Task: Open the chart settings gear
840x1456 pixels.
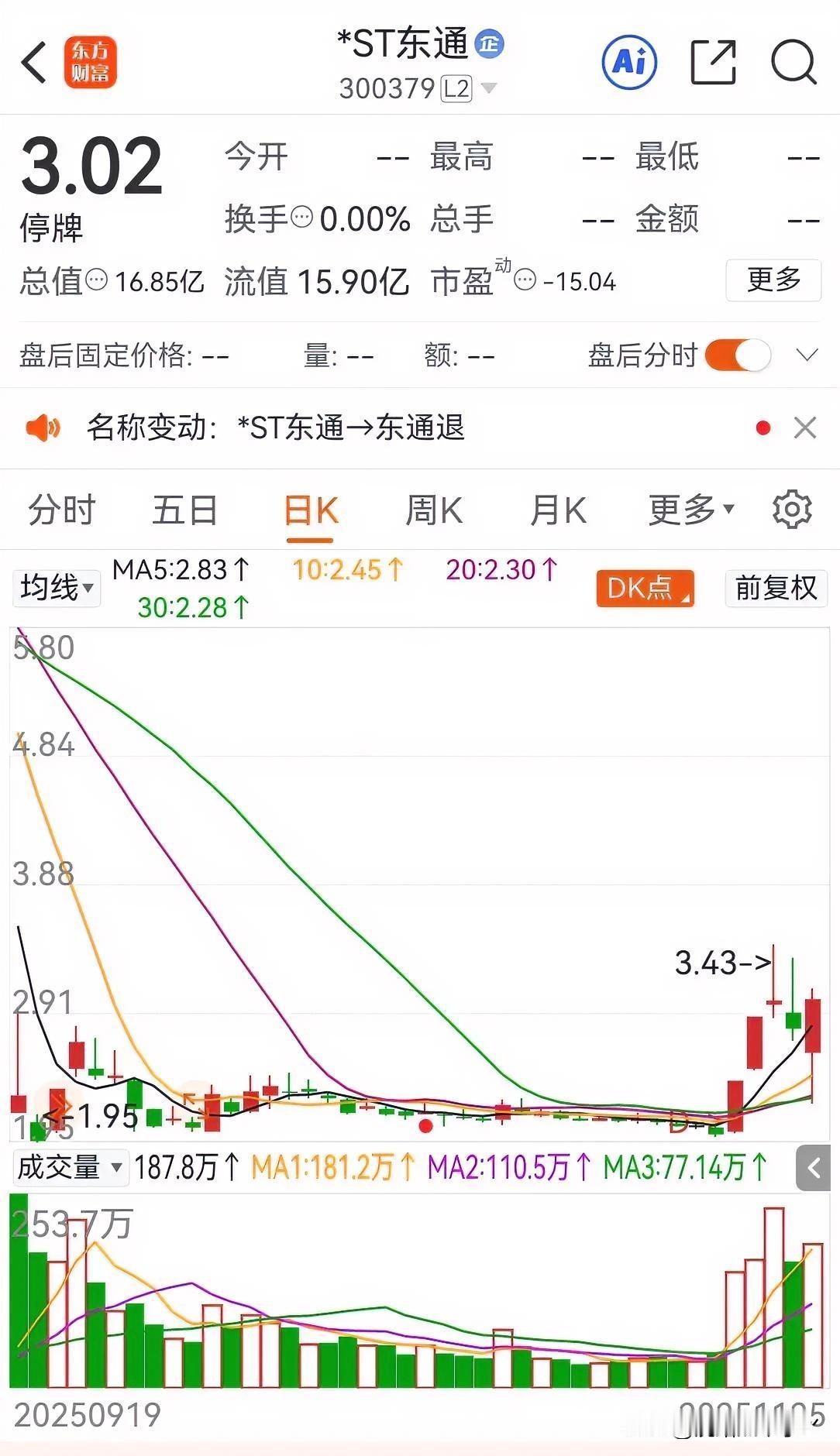Action: click(792, 510)
